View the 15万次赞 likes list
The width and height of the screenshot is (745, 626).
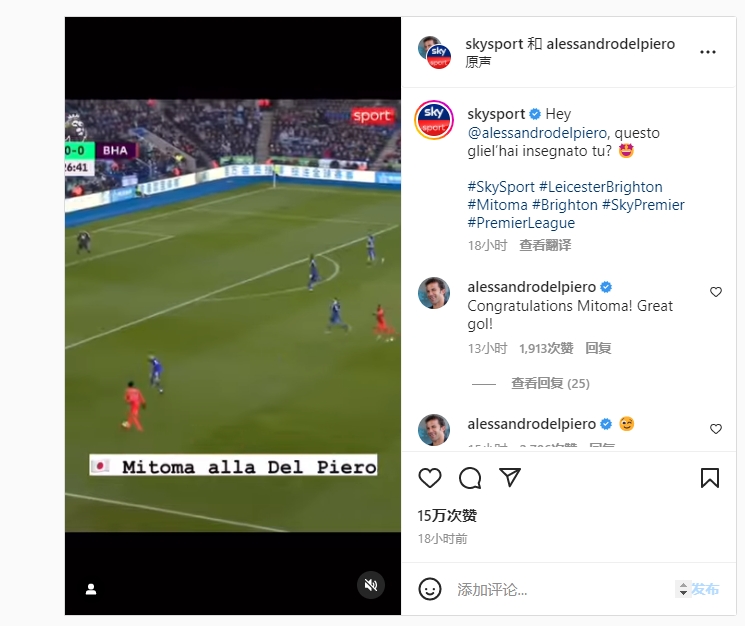[447, 516]
